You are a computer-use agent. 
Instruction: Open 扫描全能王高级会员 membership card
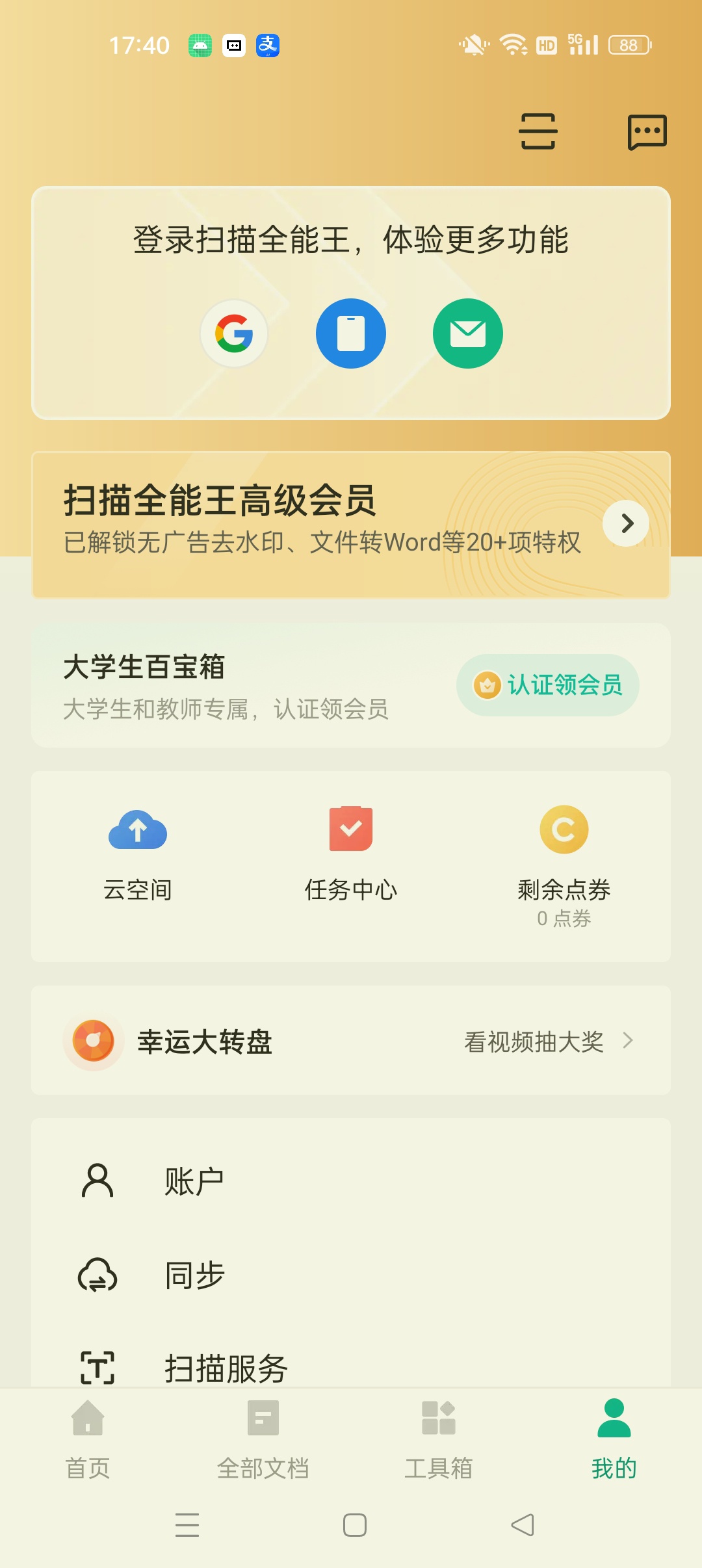coord(351,524)
